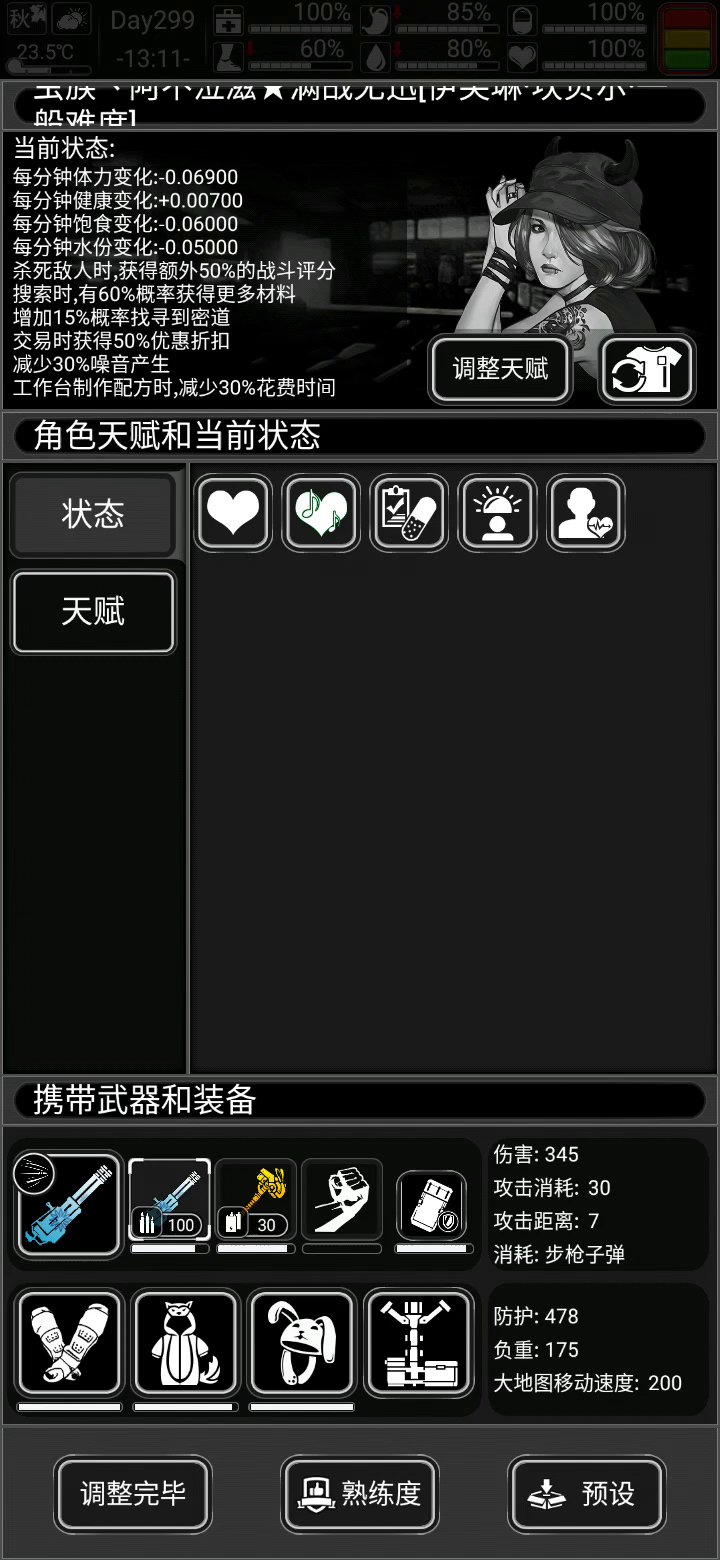The image size is (720, 1560).
Task: Open the 熟练度 proficiency screen
Action: coord(360,1494)
